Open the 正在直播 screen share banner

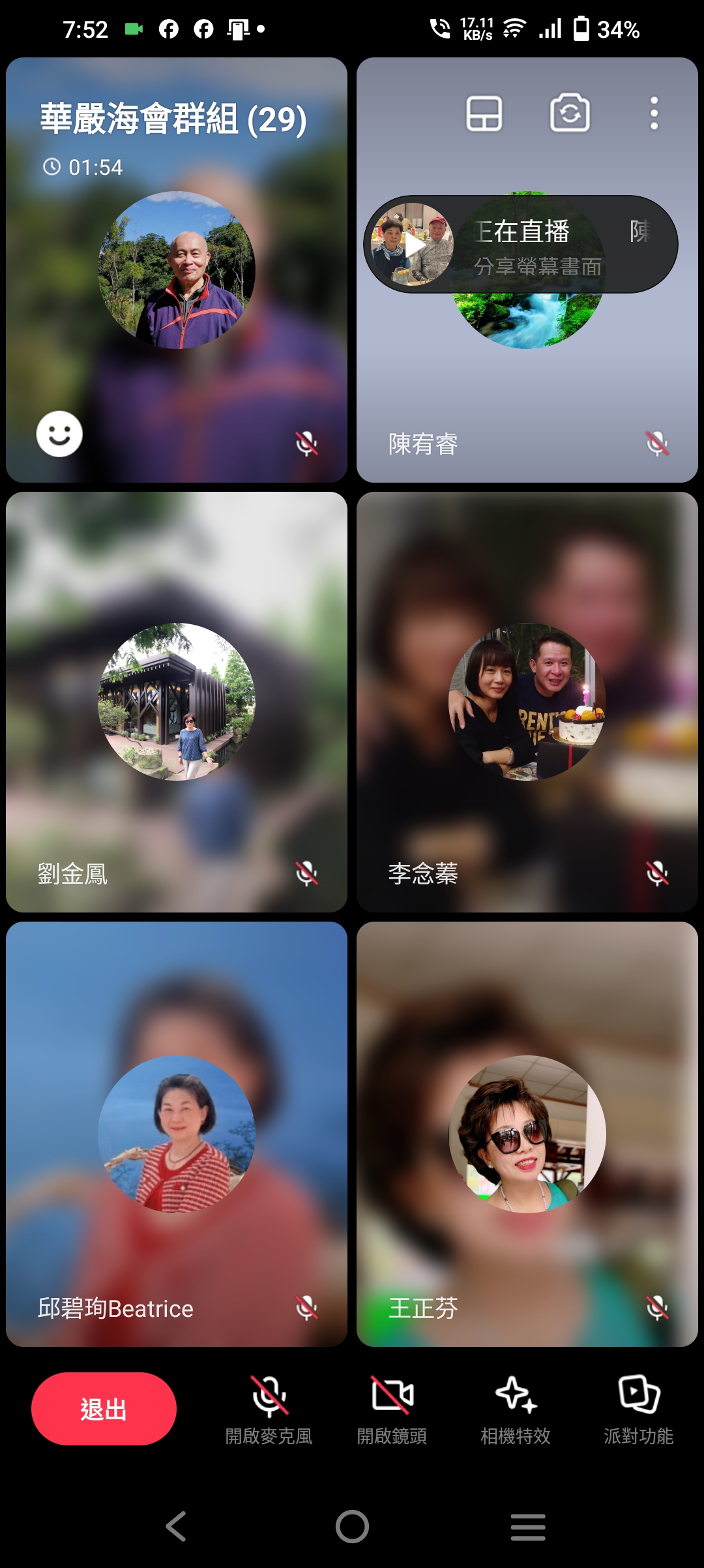[x=520, y=245]
